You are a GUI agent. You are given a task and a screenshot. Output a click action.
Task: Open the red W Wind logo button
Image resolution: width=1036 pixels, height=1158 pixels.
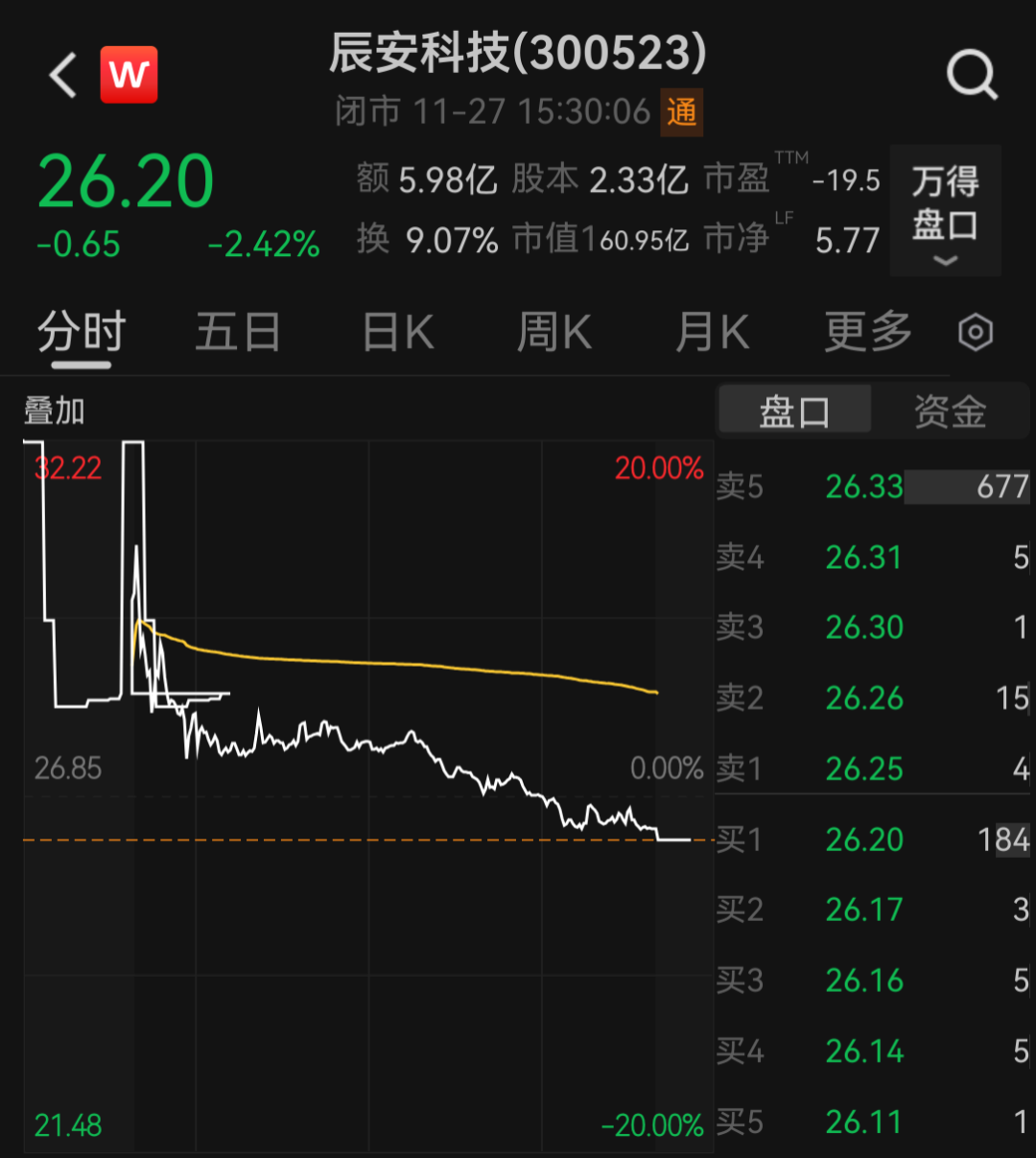(x=129, y=75)
